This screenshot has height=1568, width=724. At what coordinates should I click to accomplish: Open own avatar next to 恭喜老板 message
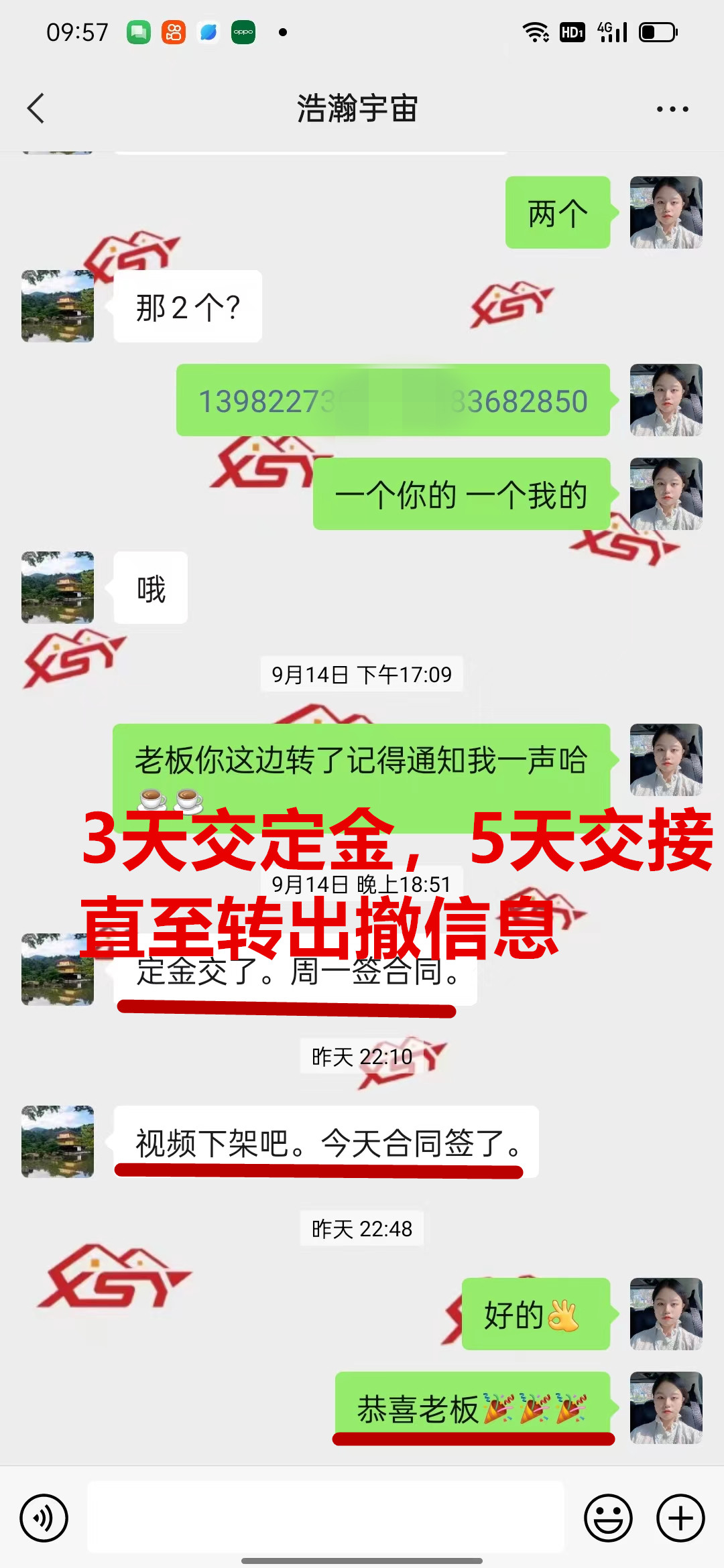click(666, 1407)
